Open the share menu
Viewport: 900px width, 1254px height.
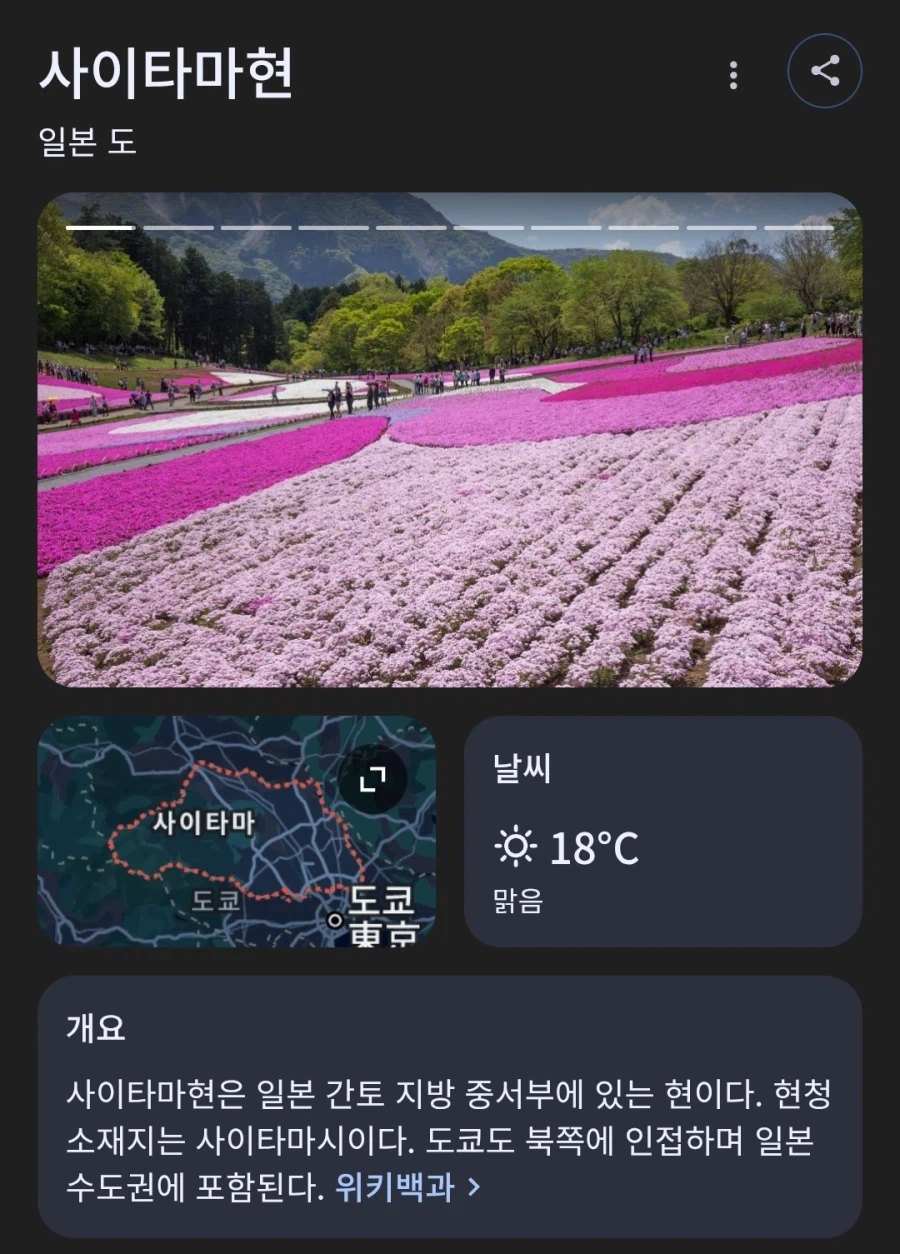point(823,70)
